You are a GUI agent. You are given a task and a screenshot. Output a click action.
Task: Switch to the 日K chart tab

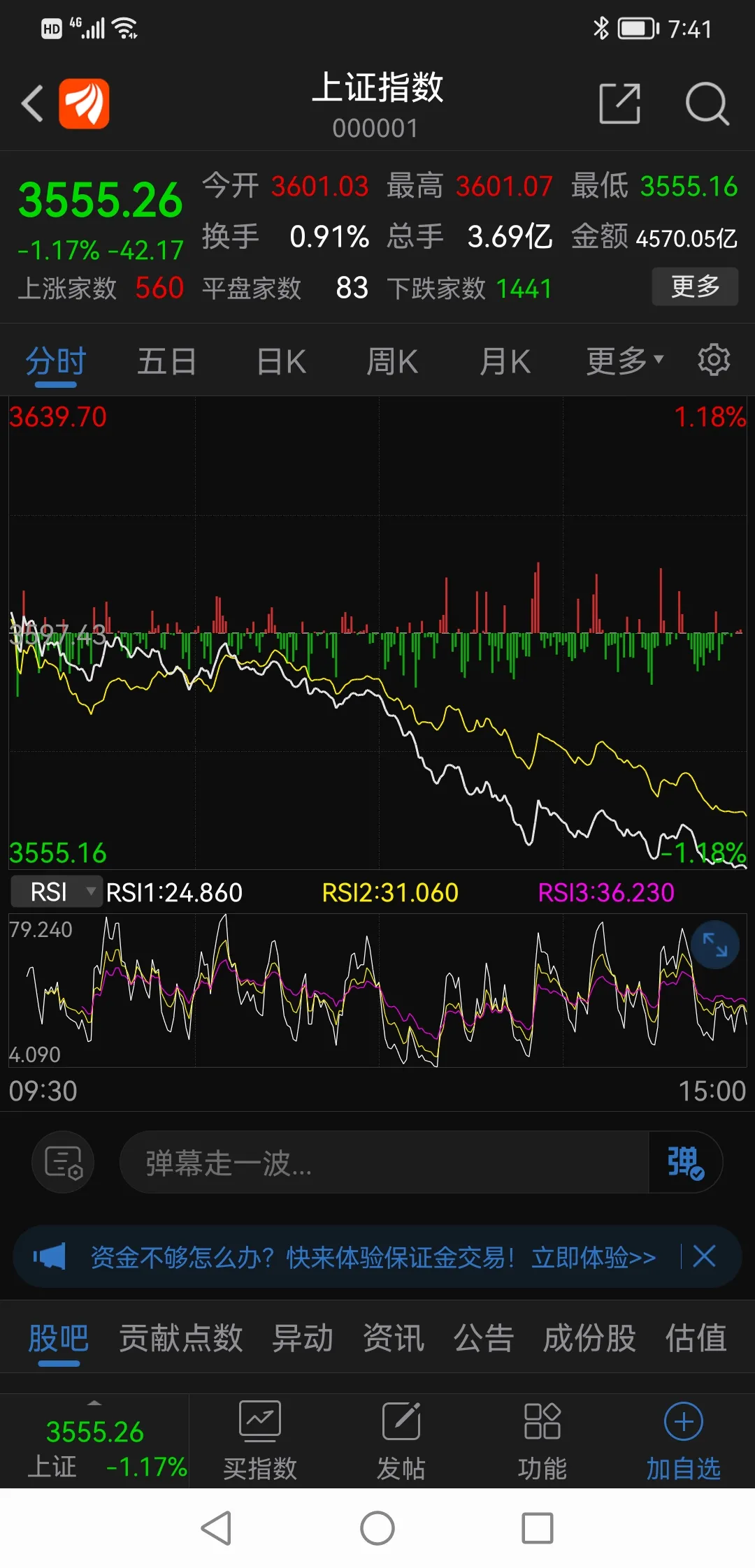tap(281, 362)
